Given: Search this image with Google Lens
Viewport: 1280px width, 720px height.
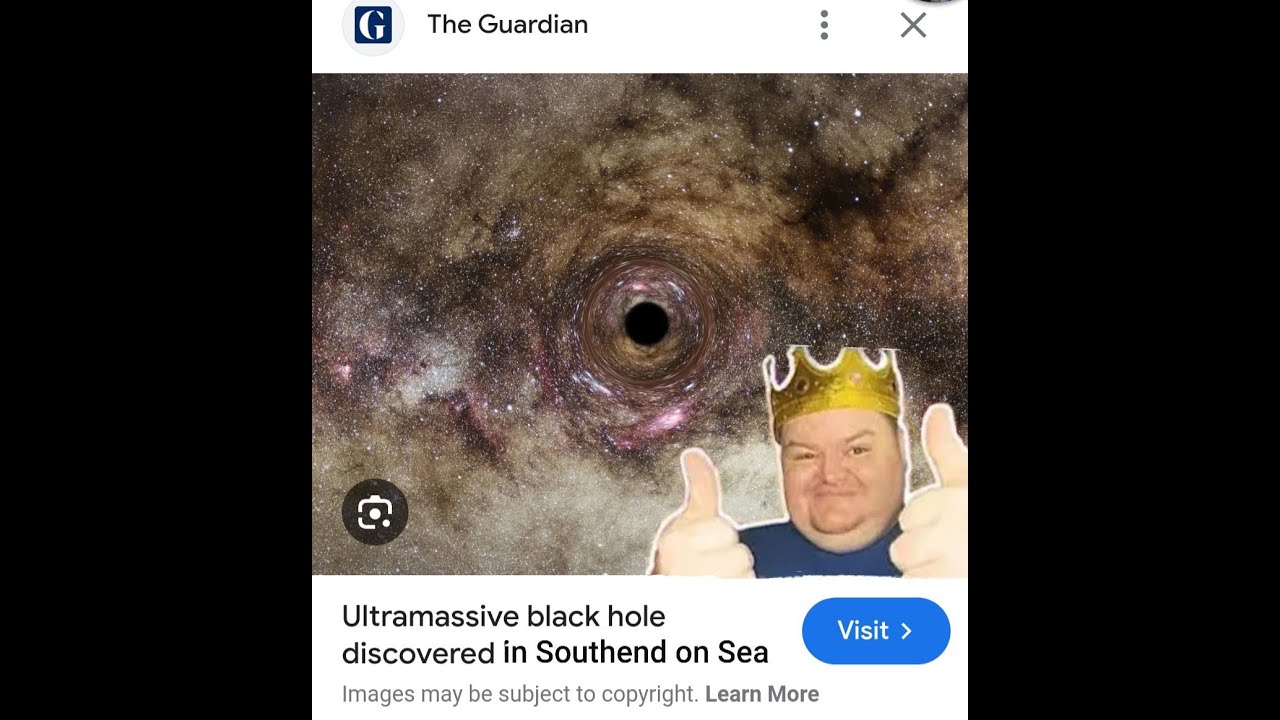Looking at the screenshot, I should coord(375,513).
